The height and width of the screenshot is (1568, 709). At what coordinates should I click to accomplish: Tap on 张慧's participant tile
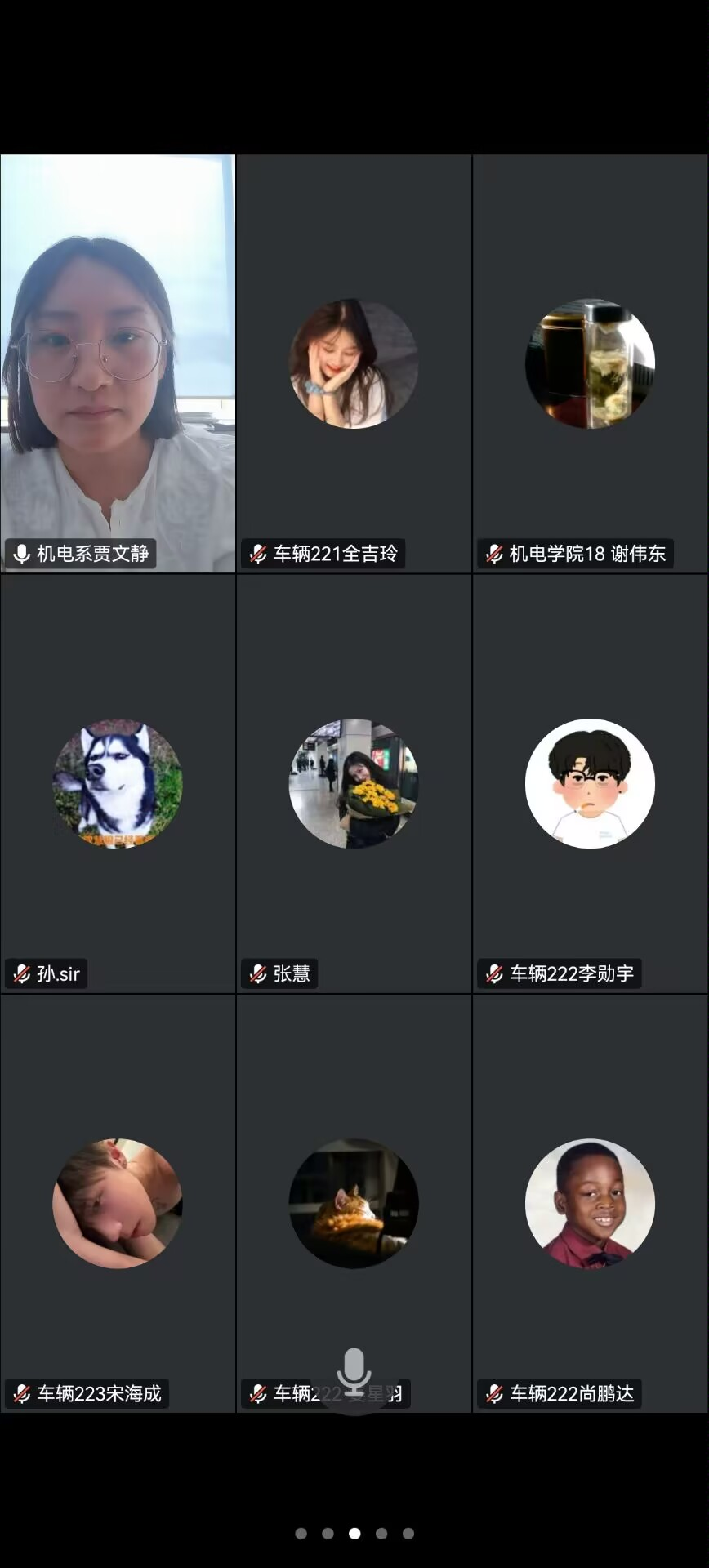pyautogui.click(x=354, y=784)
